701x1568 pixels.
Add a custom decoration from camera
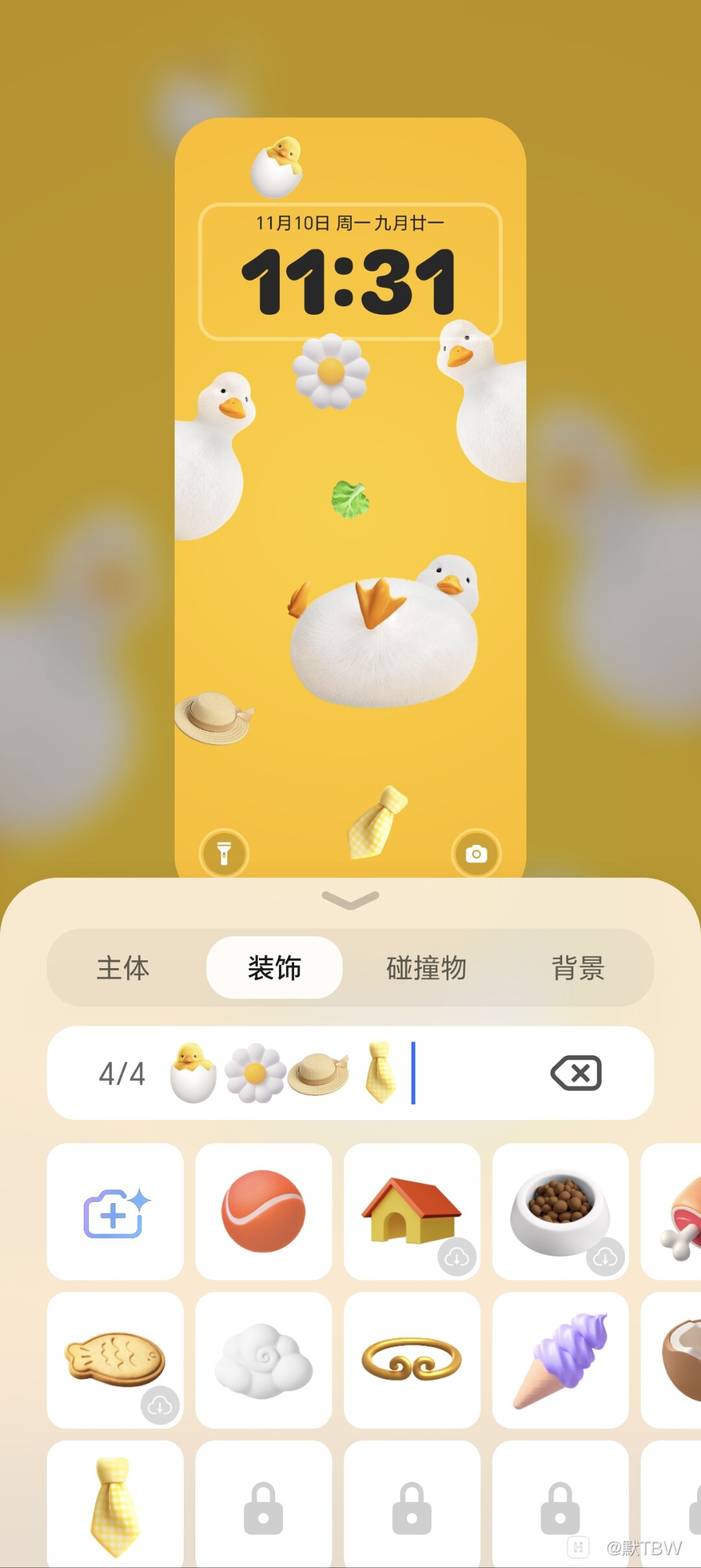(x=115, y=1212)
